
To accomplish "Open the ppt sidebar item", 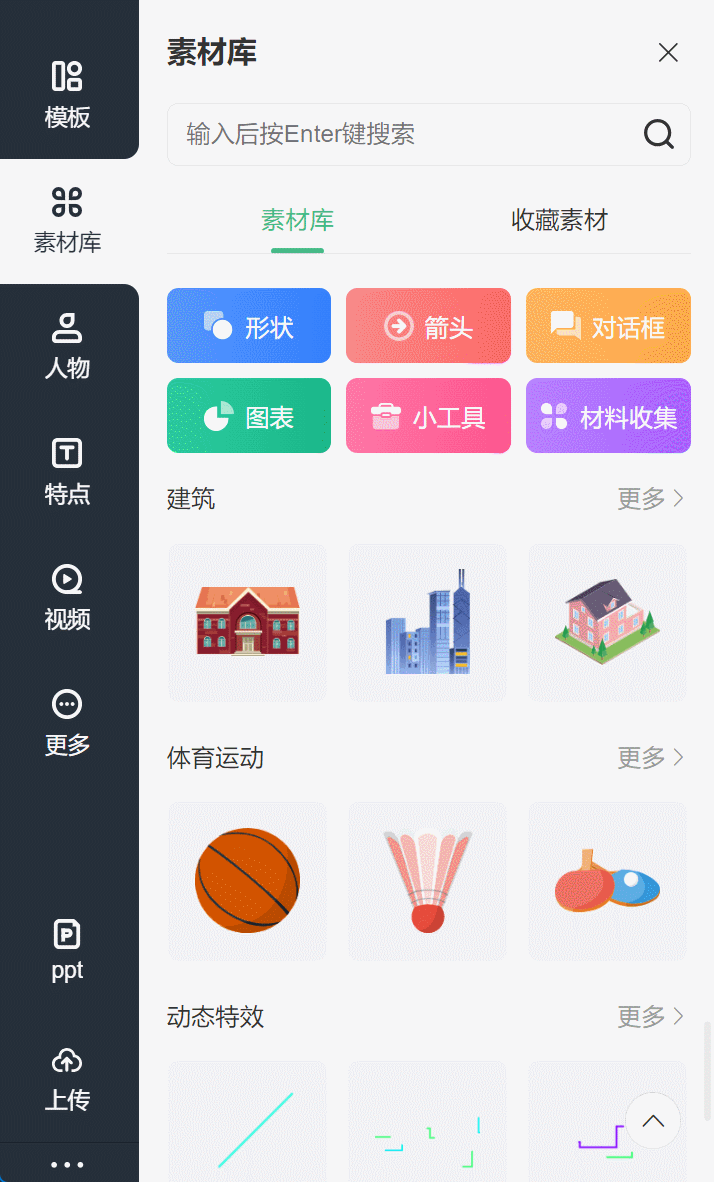I will coord(67,951).
